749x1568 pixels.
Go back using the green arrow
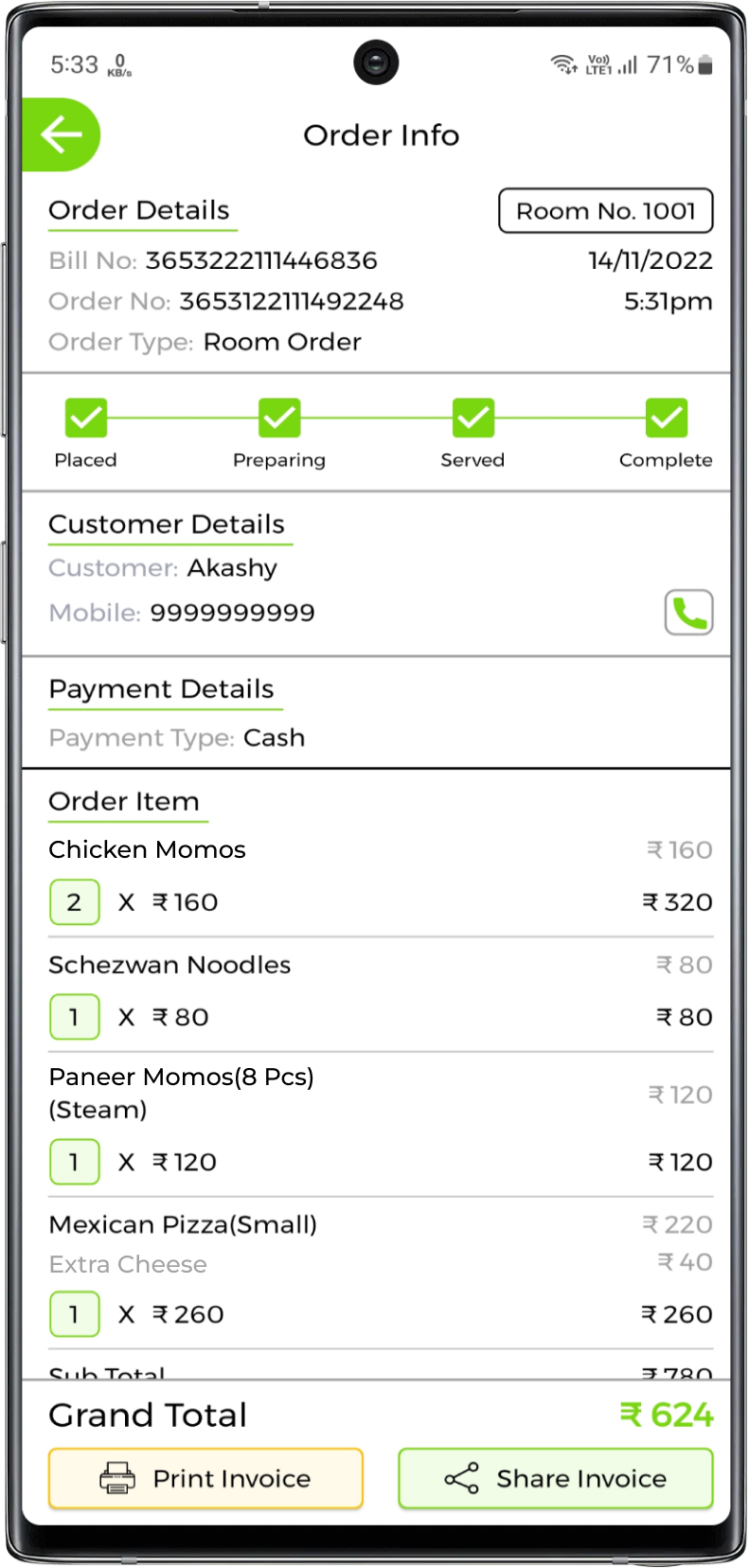(62, 134)
